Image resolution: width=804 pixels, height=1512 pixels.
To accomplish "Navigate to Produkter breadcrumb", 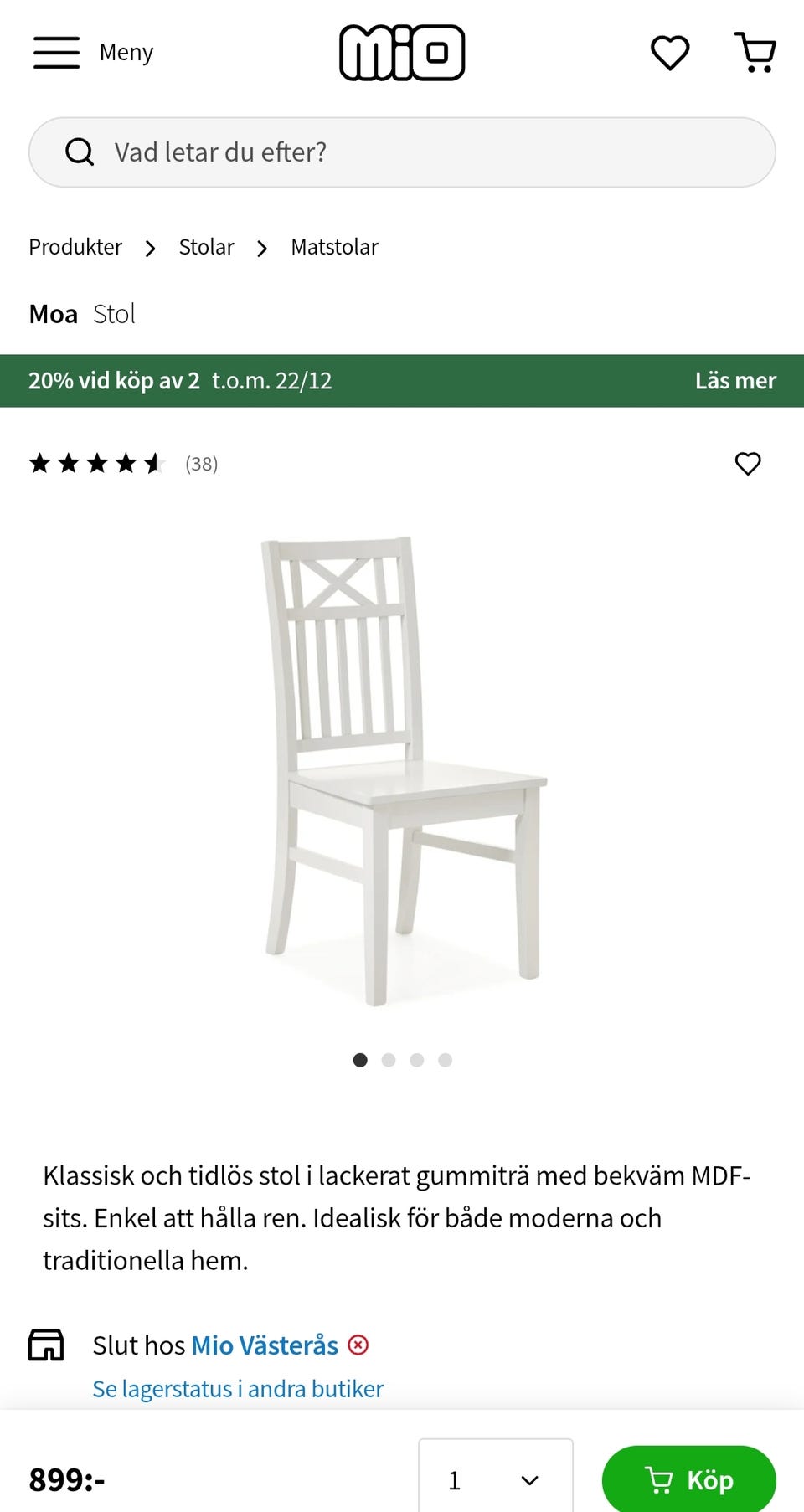I will 75,247.
